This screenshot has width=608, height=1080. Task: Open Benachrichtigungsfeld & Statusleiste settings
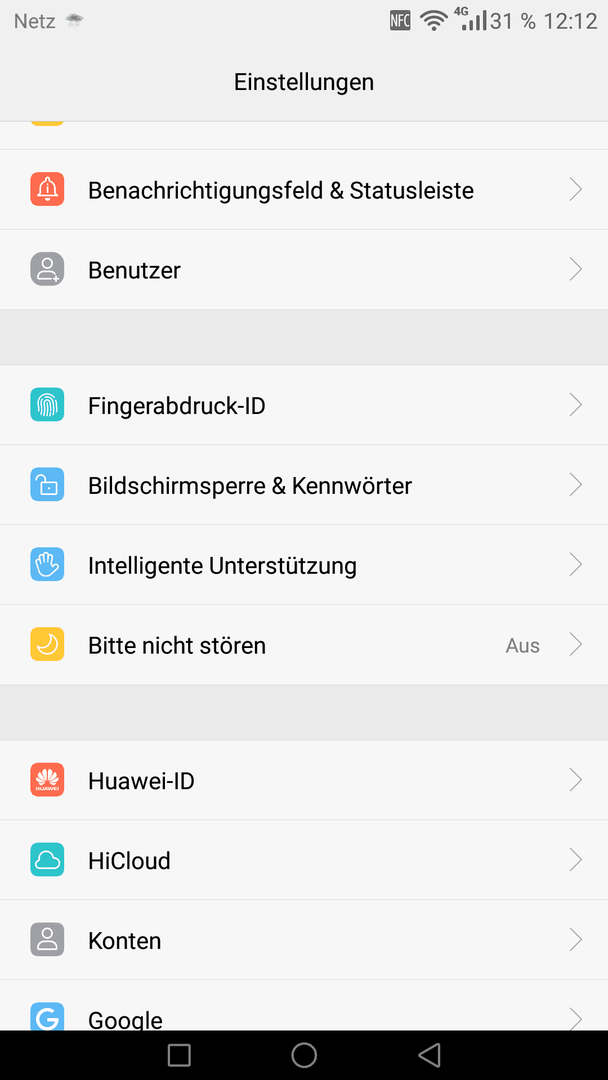(x=304, y=189)
